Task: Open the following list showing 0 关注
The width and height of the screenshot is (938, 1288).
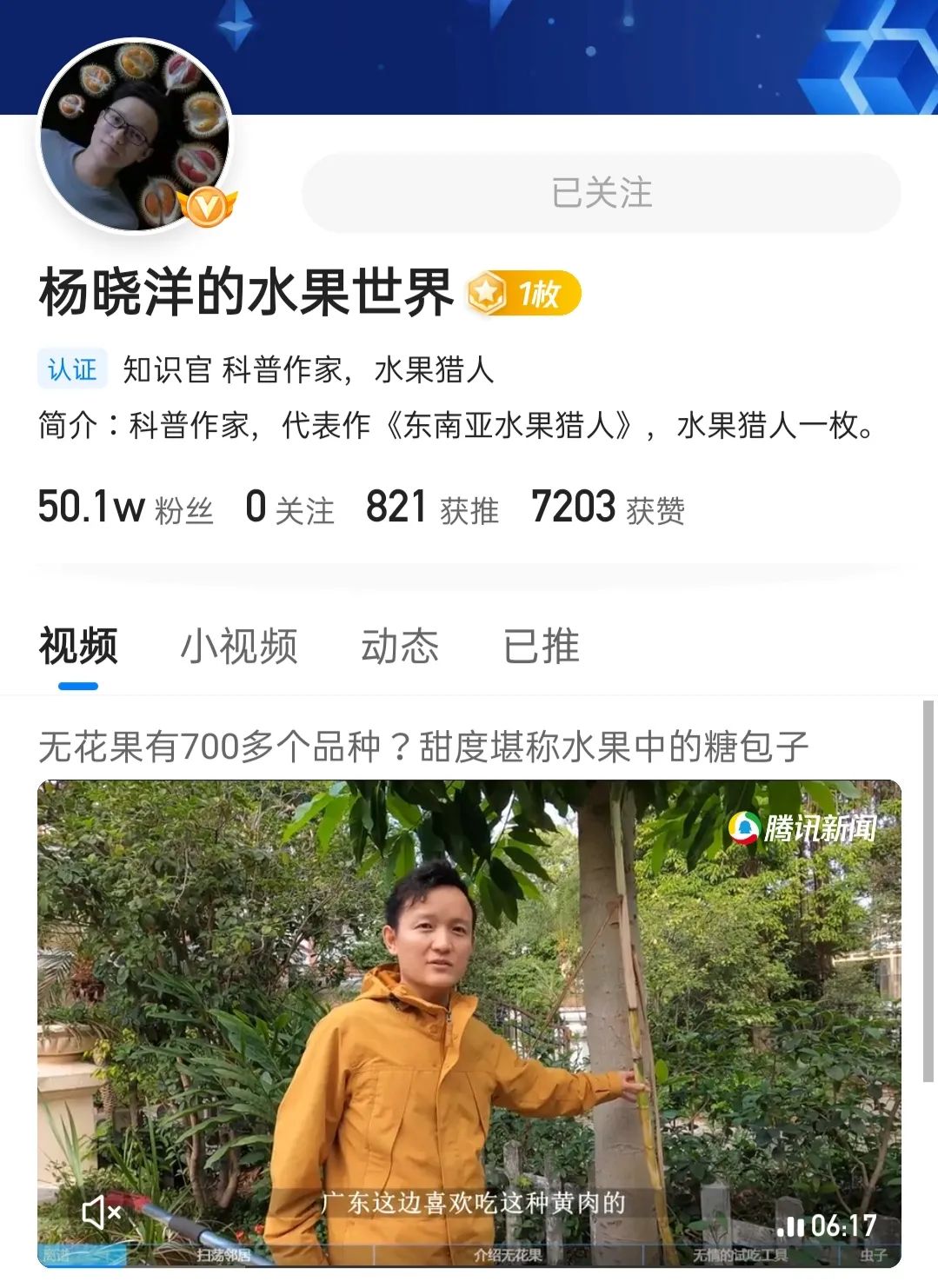Action: pos(289,508)
